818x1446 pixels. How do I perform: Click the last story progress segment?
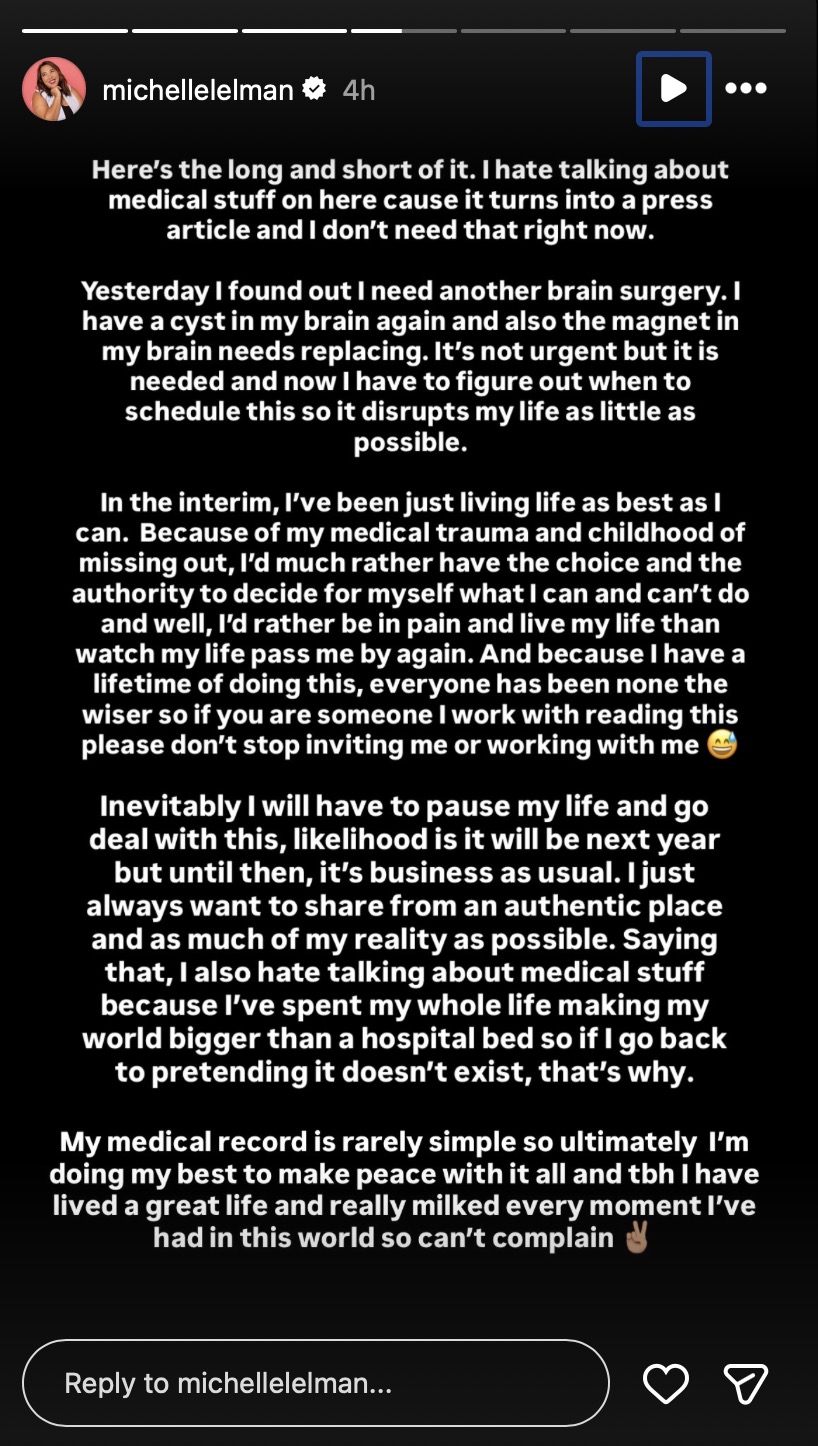[x=732, y=30]
